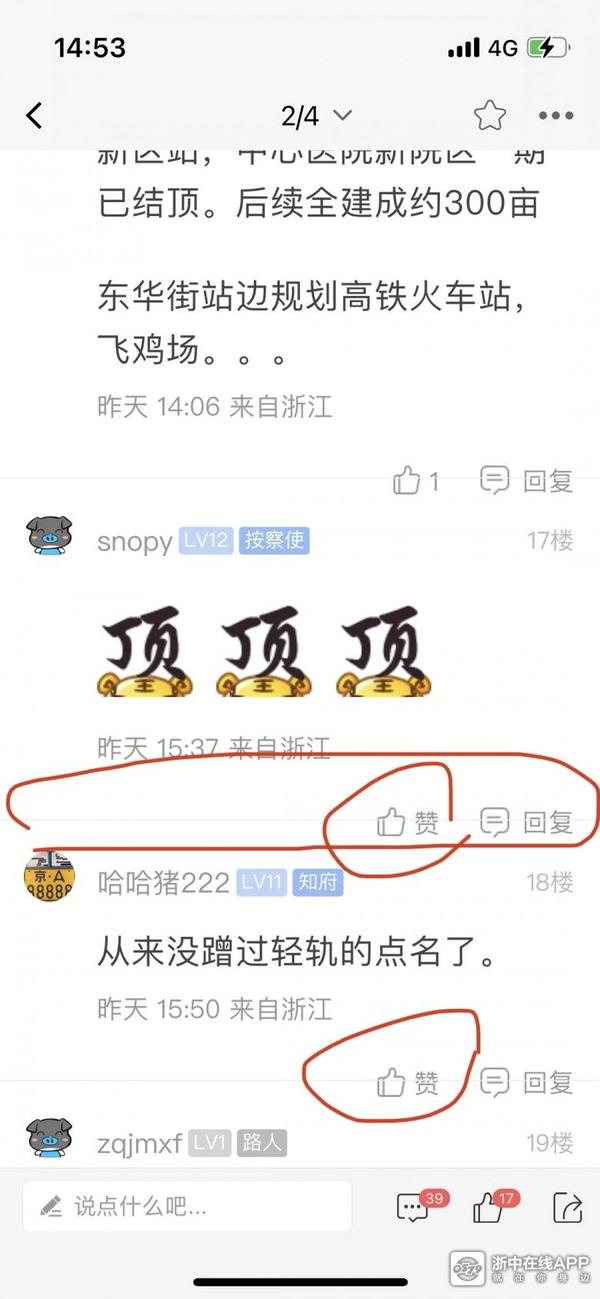Open the 2/4 page selector dropdown
Image resolution: width=600 pixels, height=1299 pixels.
315,116
